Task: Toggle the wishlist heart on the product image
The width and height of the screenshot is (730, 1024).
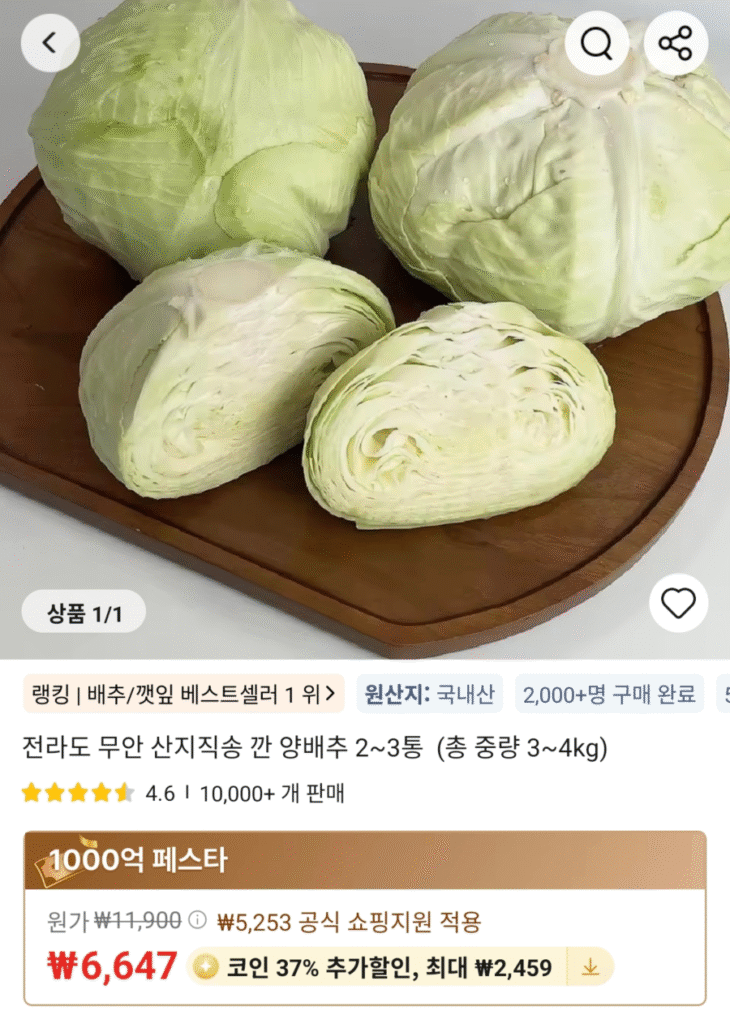Action: tap(679, 602)
